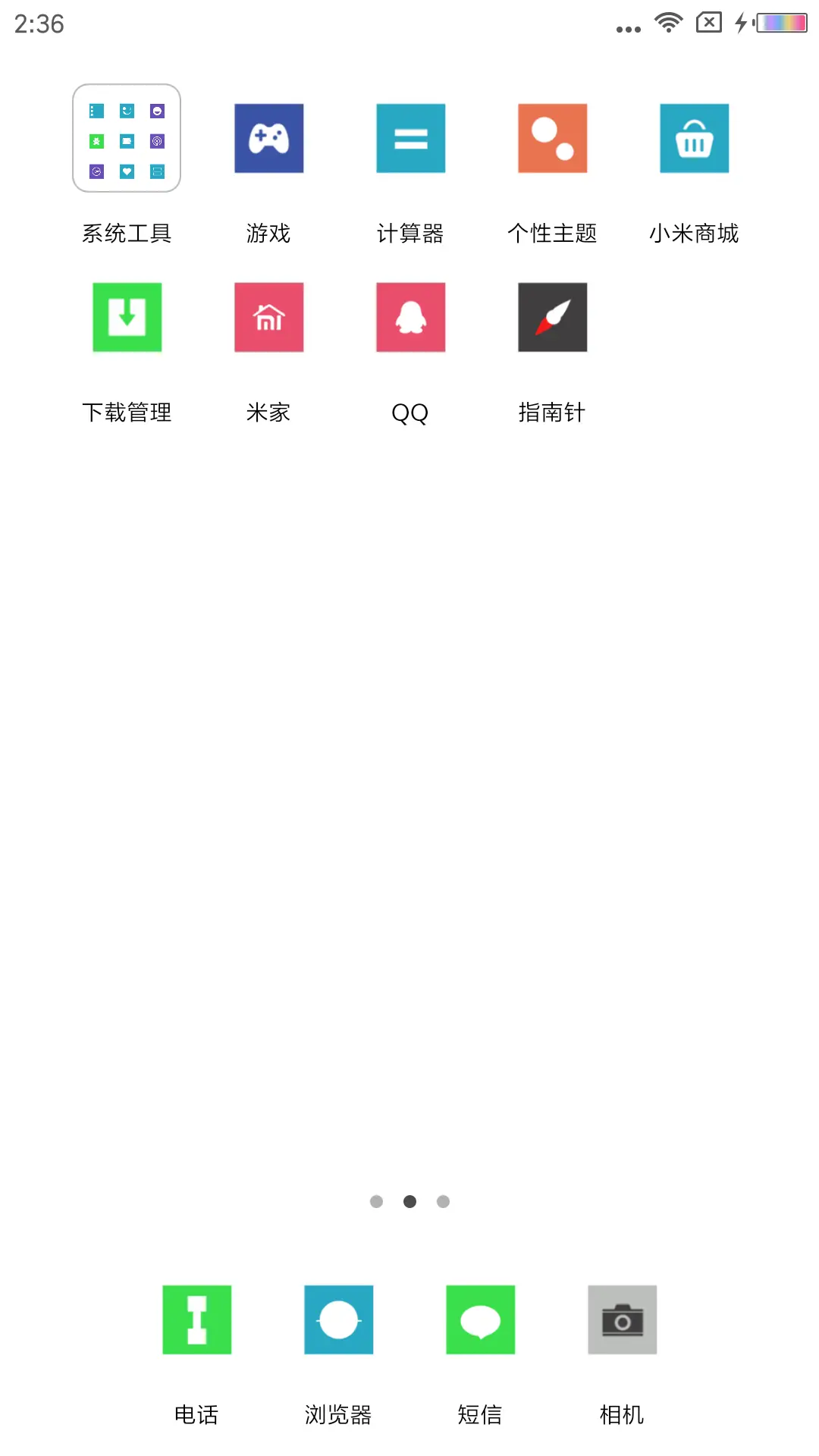Start the 米家 Mi Home app
The image size is (819, 1456).
click(x=268, y=317)
